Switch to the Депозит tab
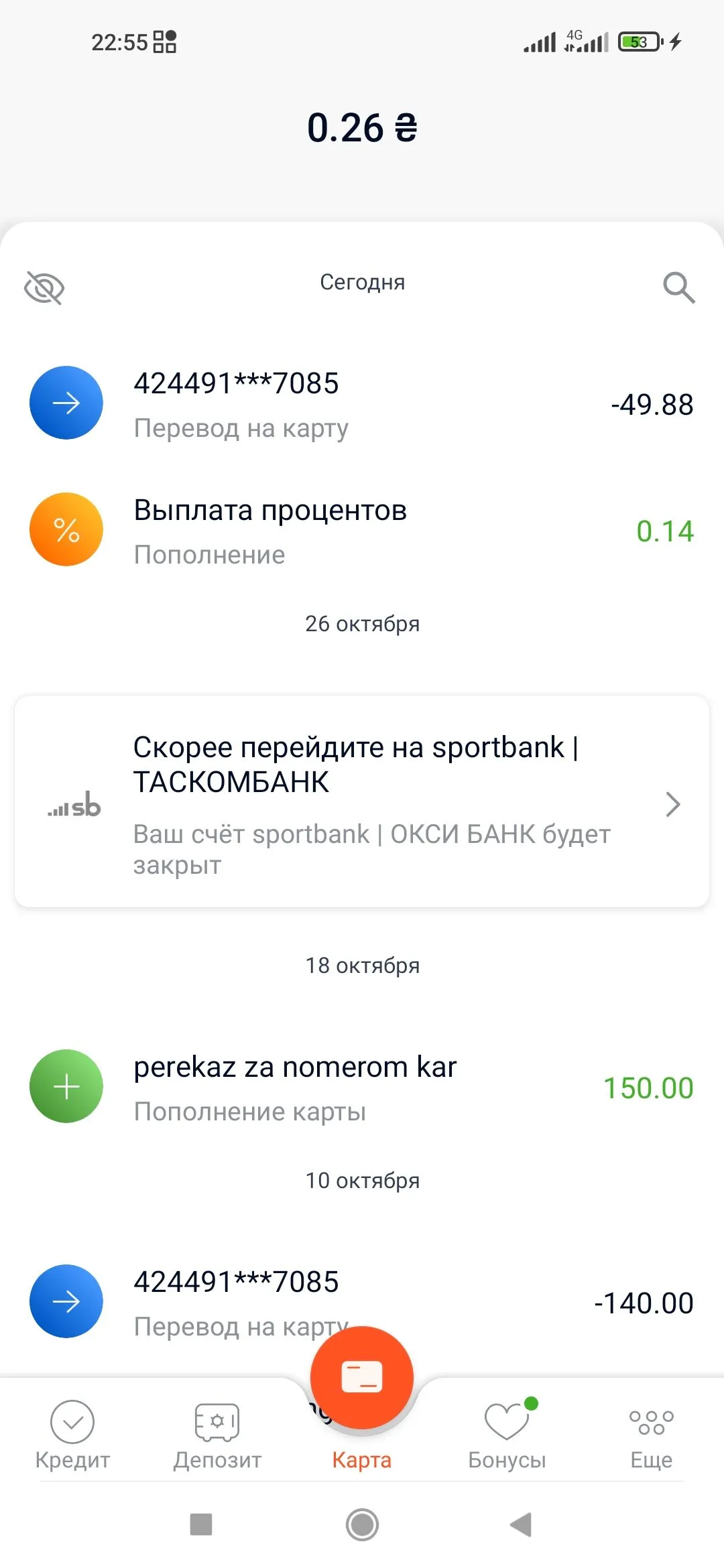This screenshot has height=1568, width=724. click(217, 1435)
